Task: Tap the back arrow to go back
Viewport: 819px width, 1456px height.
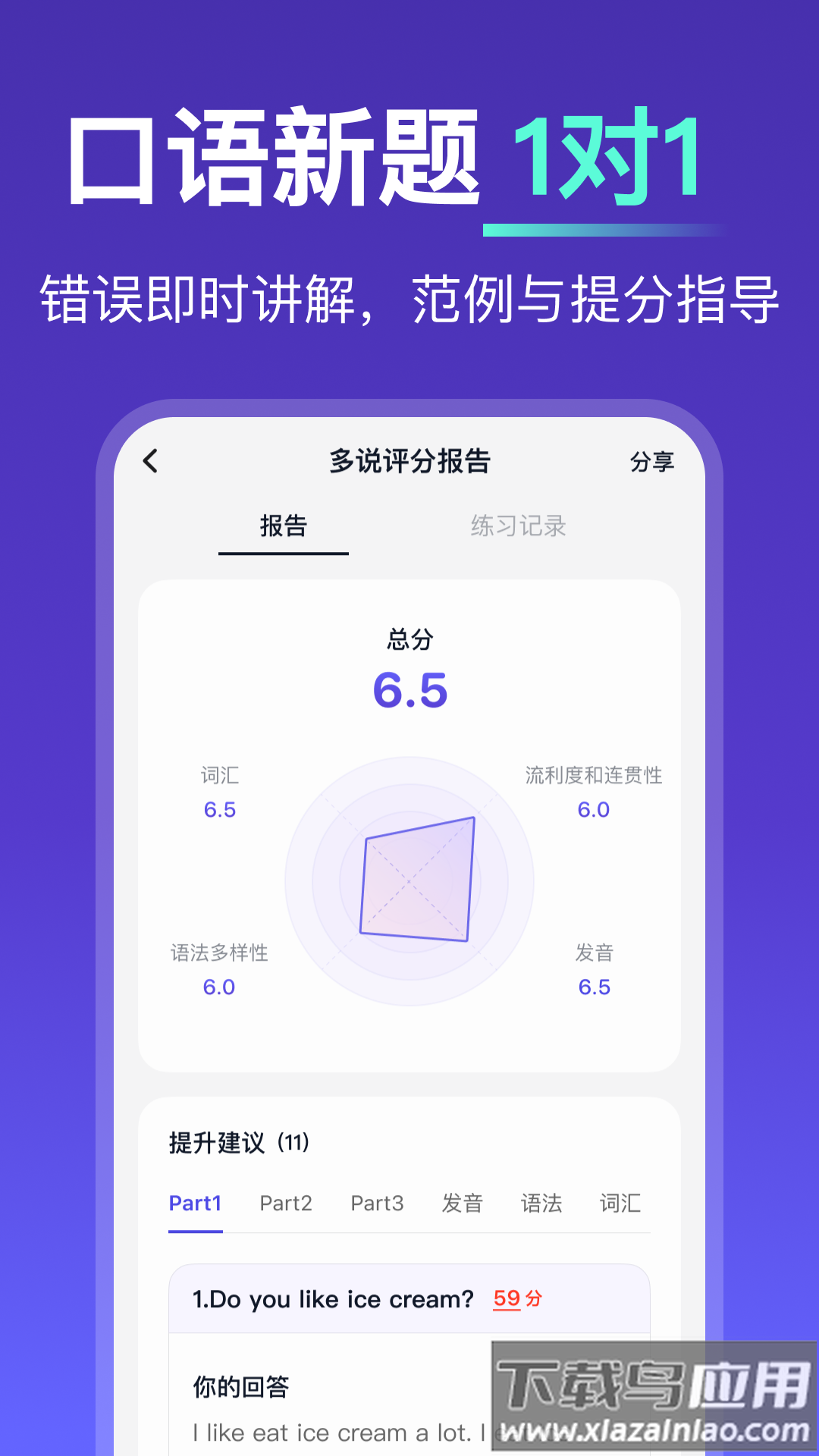Action: pos(152,461)
